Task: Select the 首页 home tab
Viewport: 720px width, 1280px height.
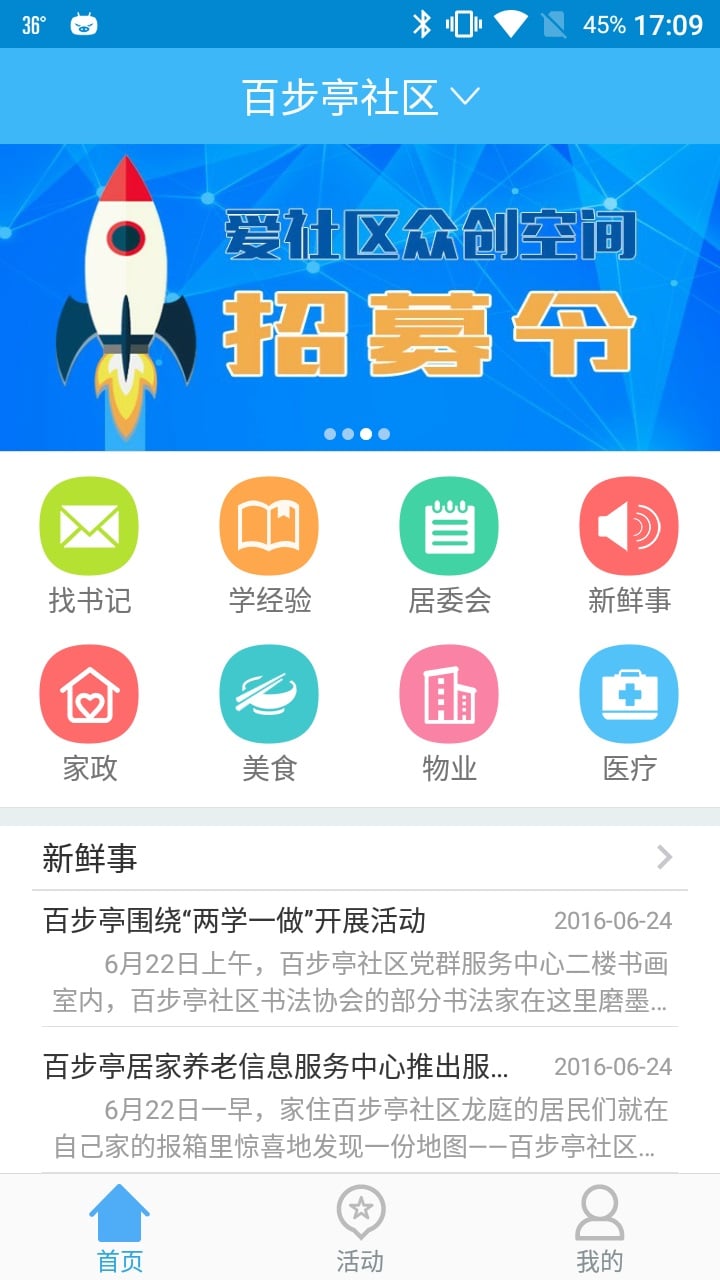Action: (120, 1228)
